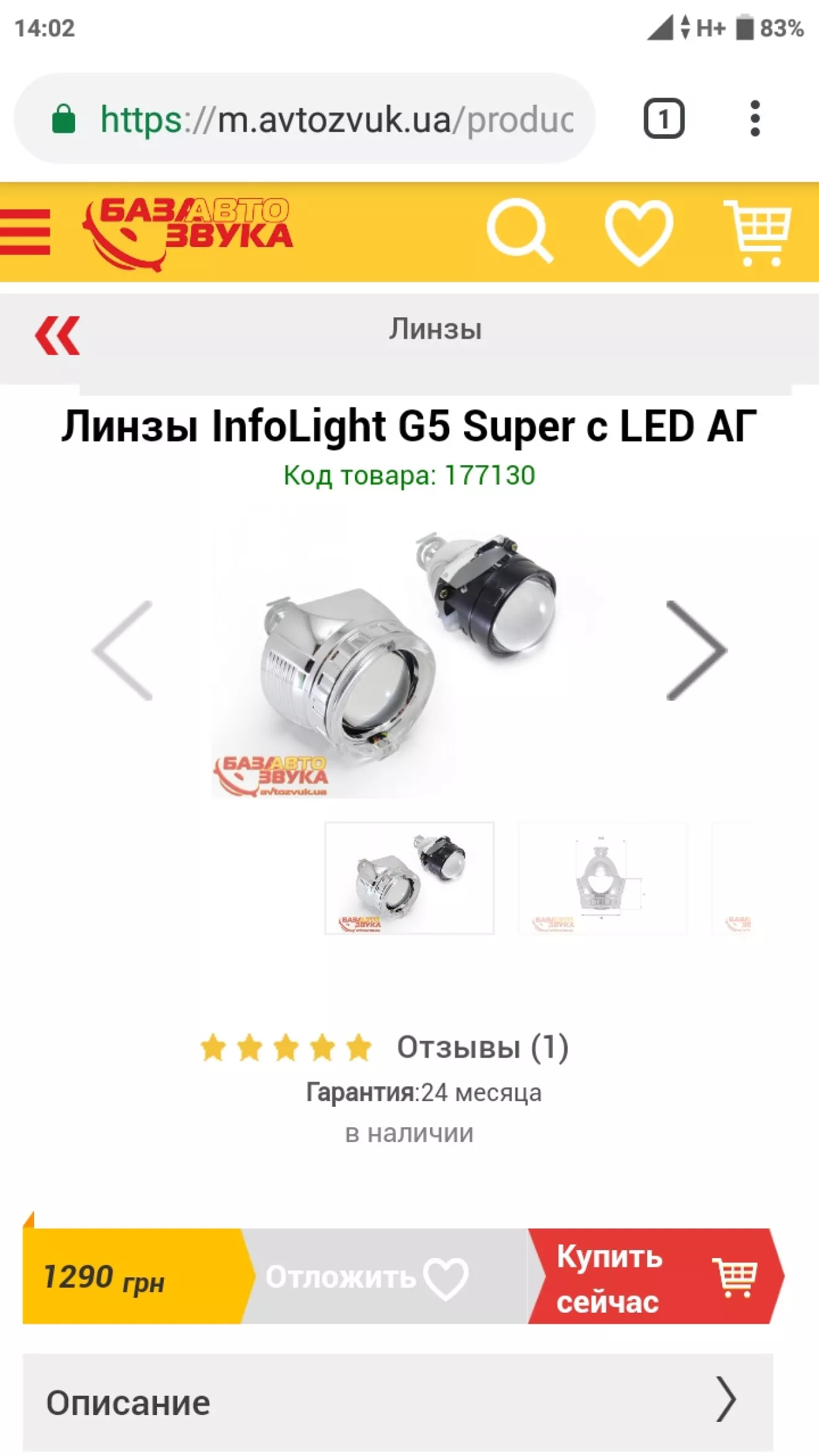
Task: Select the second thumbnail with lens dimensions
Action: (602, 878)
